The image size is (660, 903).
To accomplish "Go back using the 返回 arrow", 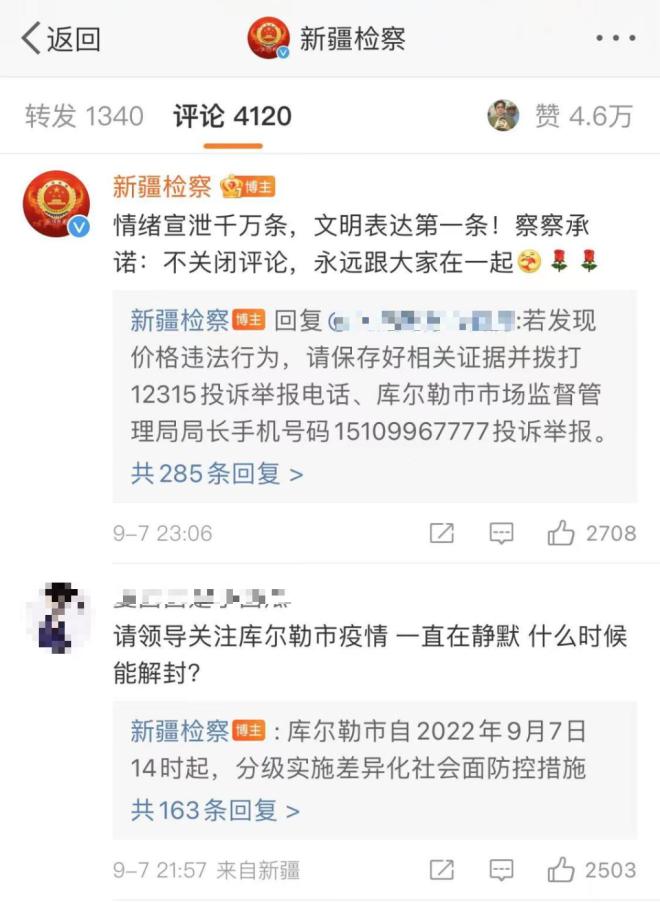I will pos(60,39).
